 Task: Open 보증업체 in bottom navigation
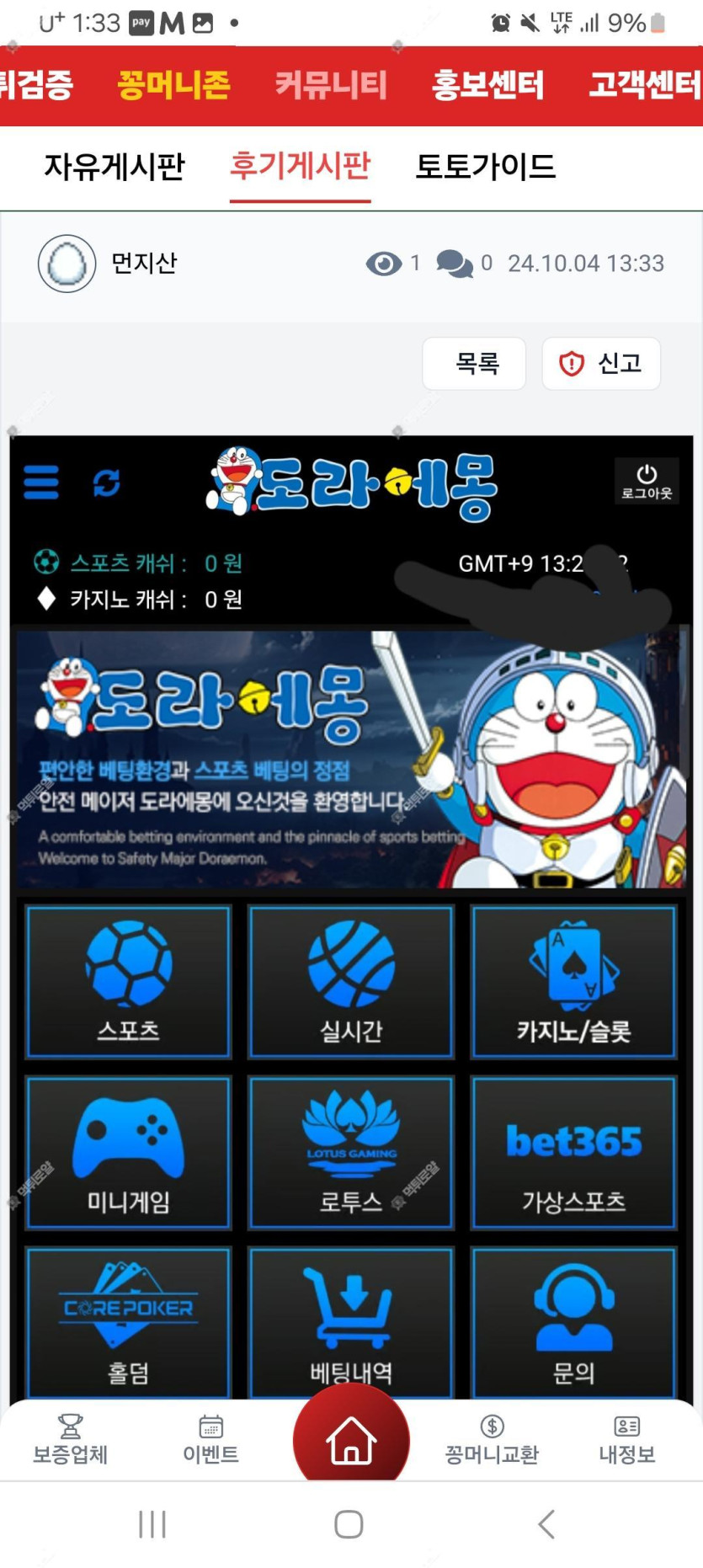coord(70,1441)
